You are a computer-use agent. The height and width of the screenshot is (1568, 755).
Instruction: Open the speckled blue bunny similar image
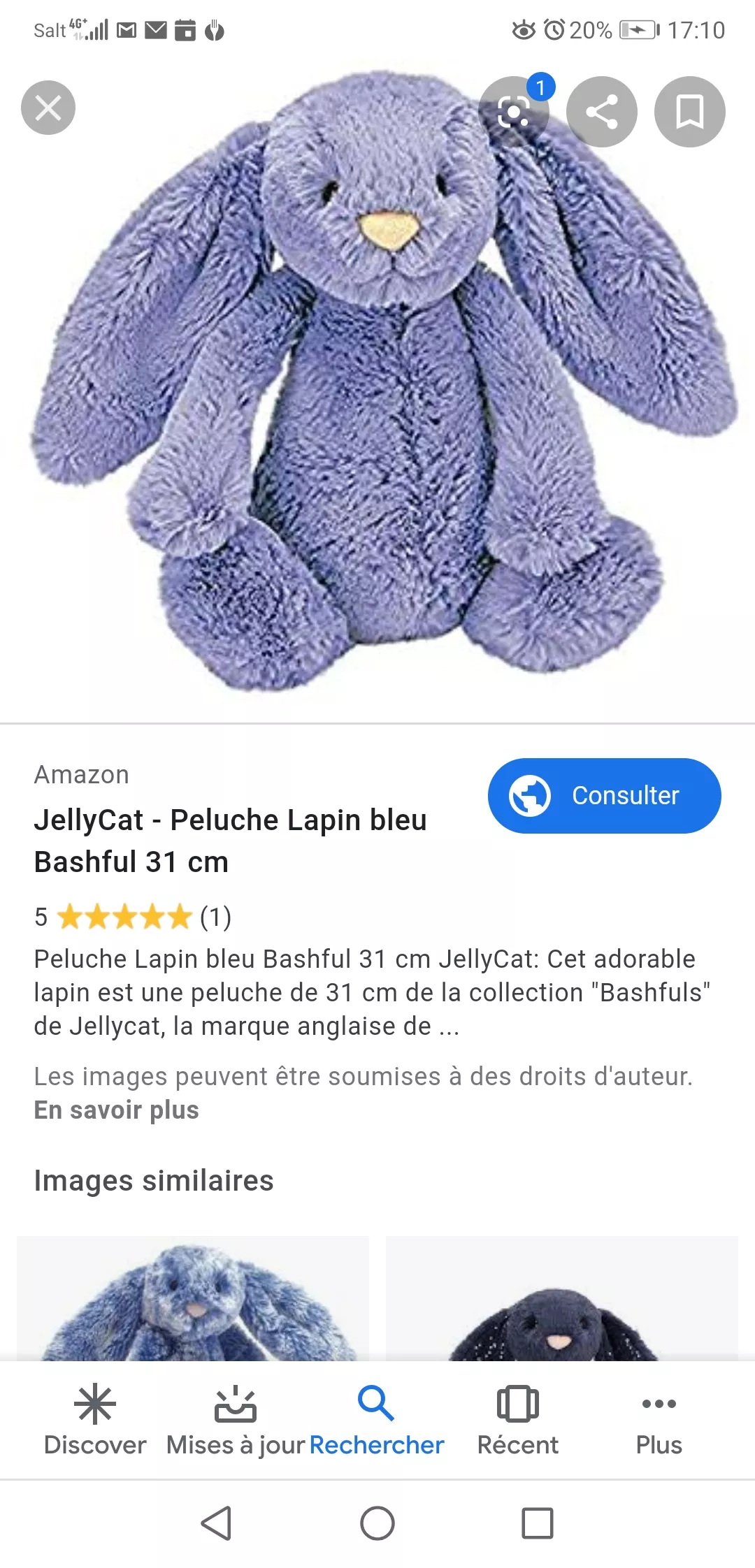click(x=193, y=1300)
